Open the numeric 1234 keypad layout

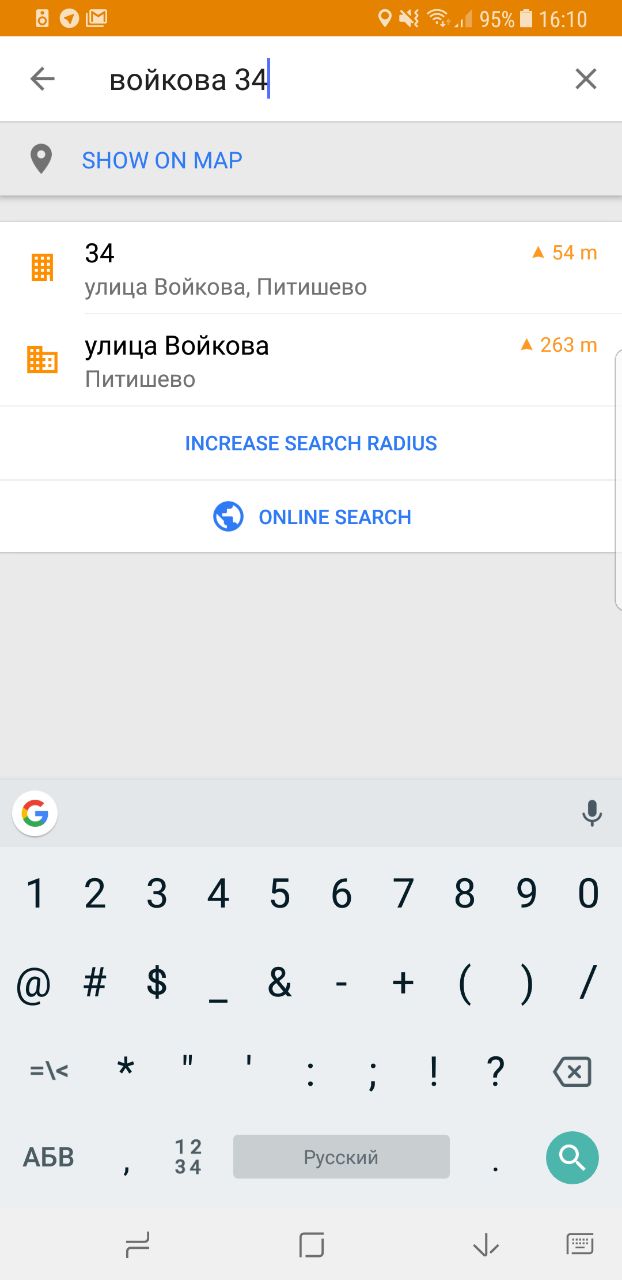click(187, 1157)
